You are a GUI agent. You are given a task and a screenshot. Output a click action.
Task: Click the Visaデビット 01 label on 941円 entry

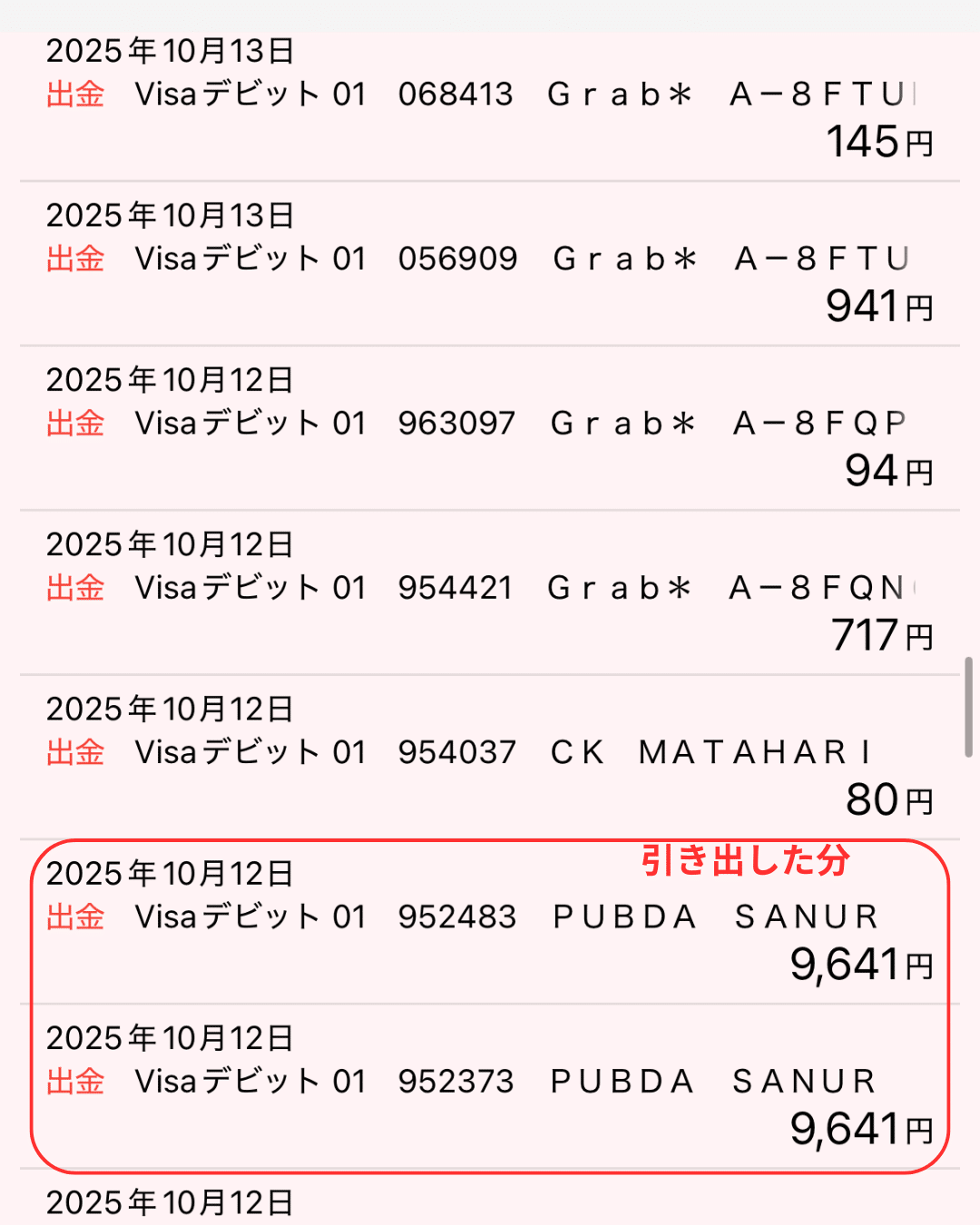tap(248, 259)
